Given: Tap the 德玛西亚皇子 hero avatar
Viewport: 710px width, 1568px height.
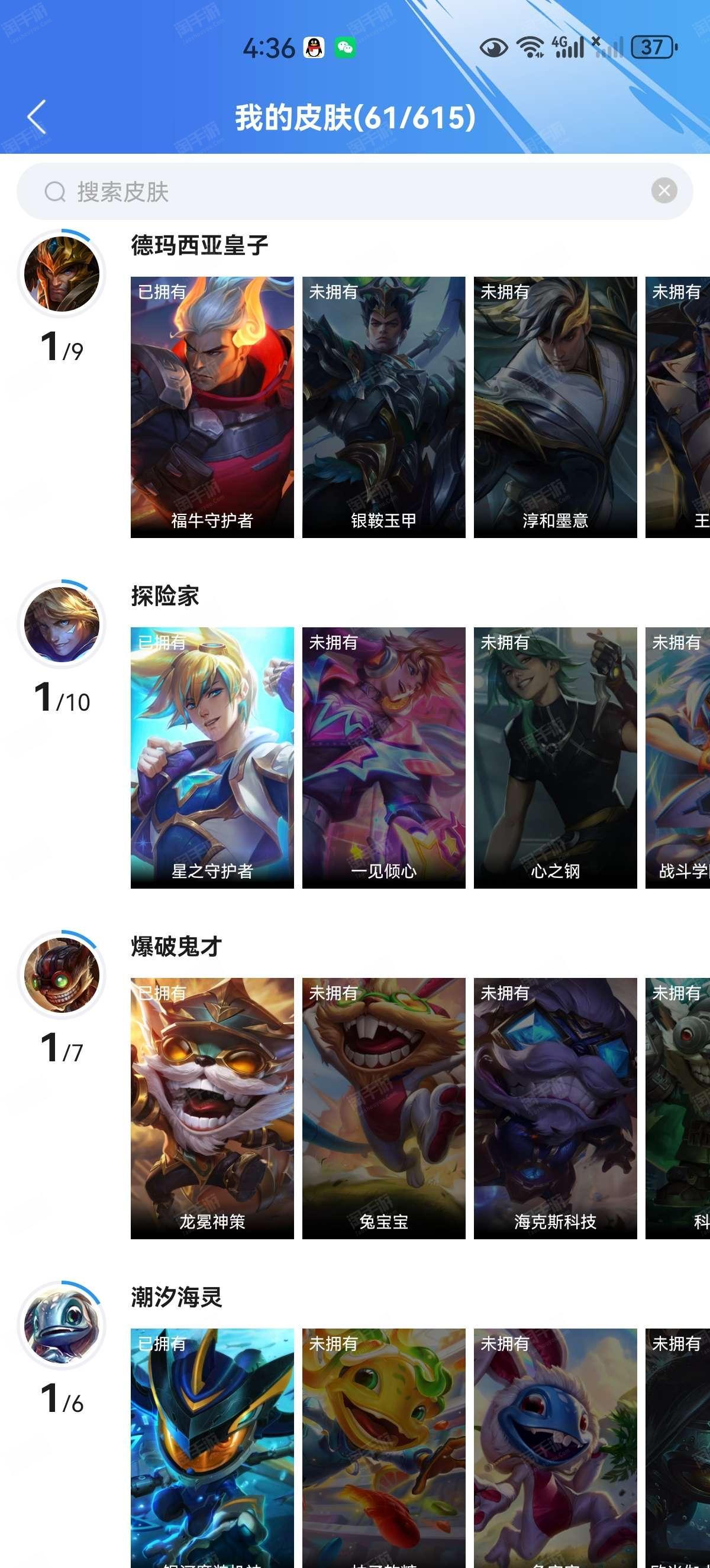Looking at the screenshot, I should pos(62,274).
